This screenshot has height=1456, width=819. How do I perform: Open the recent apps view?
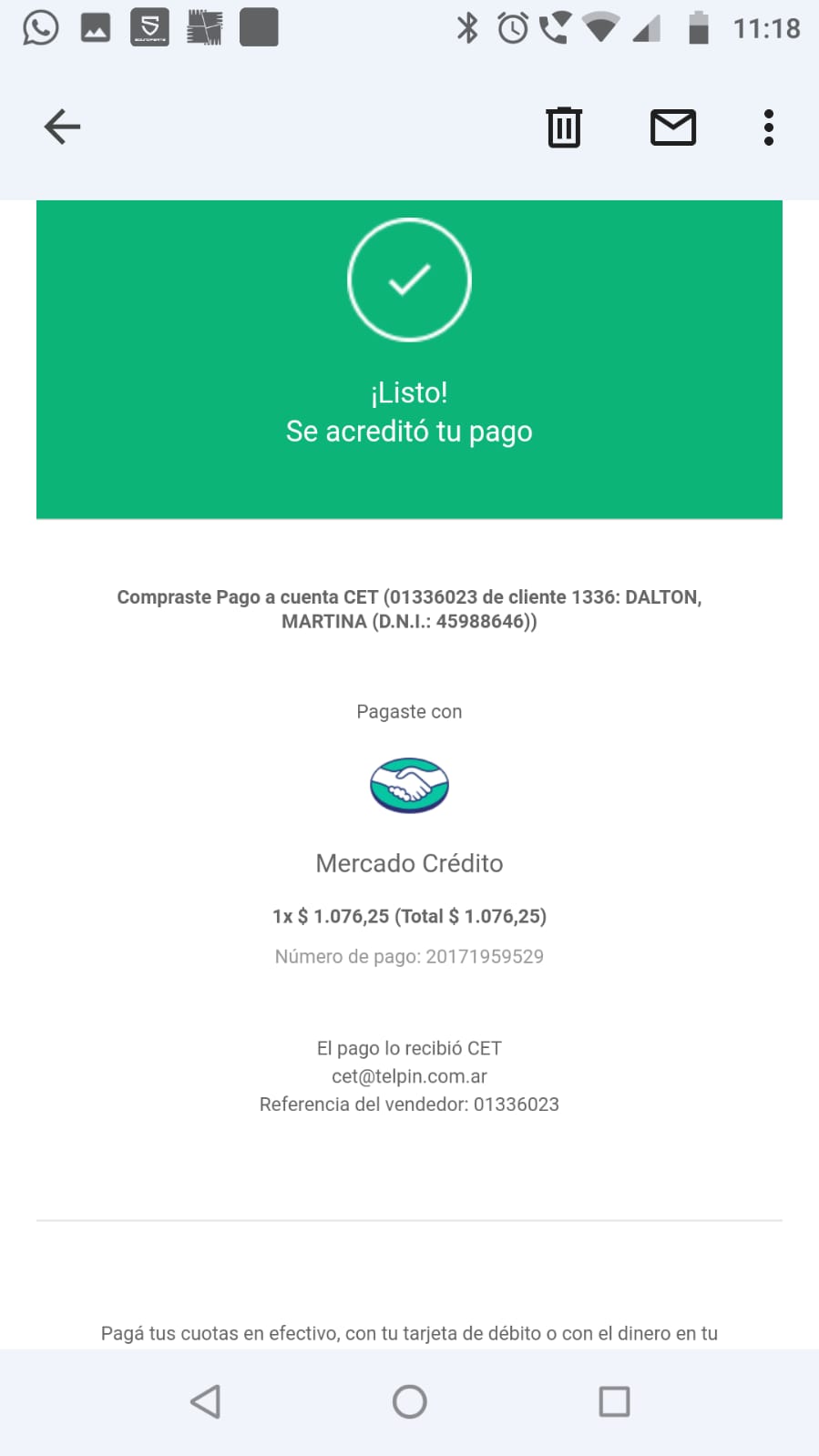pos(614,1401)
